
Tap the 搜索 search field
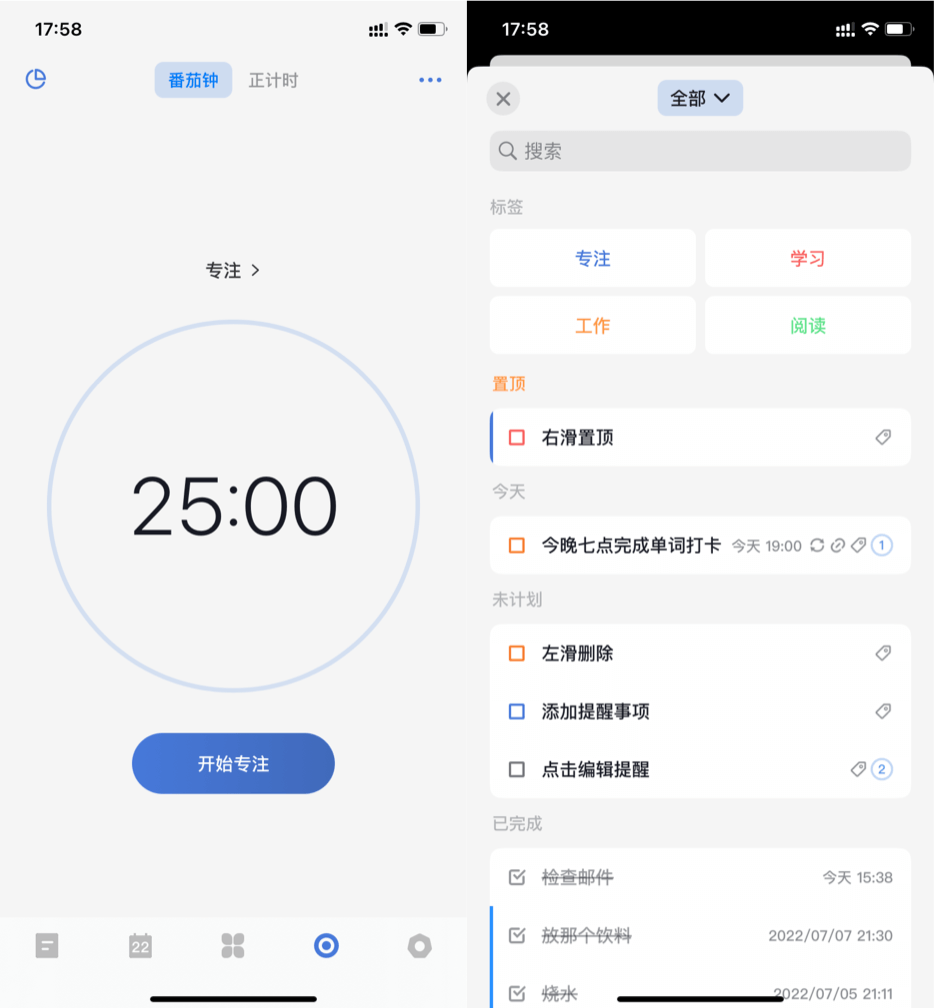point(700,151)
